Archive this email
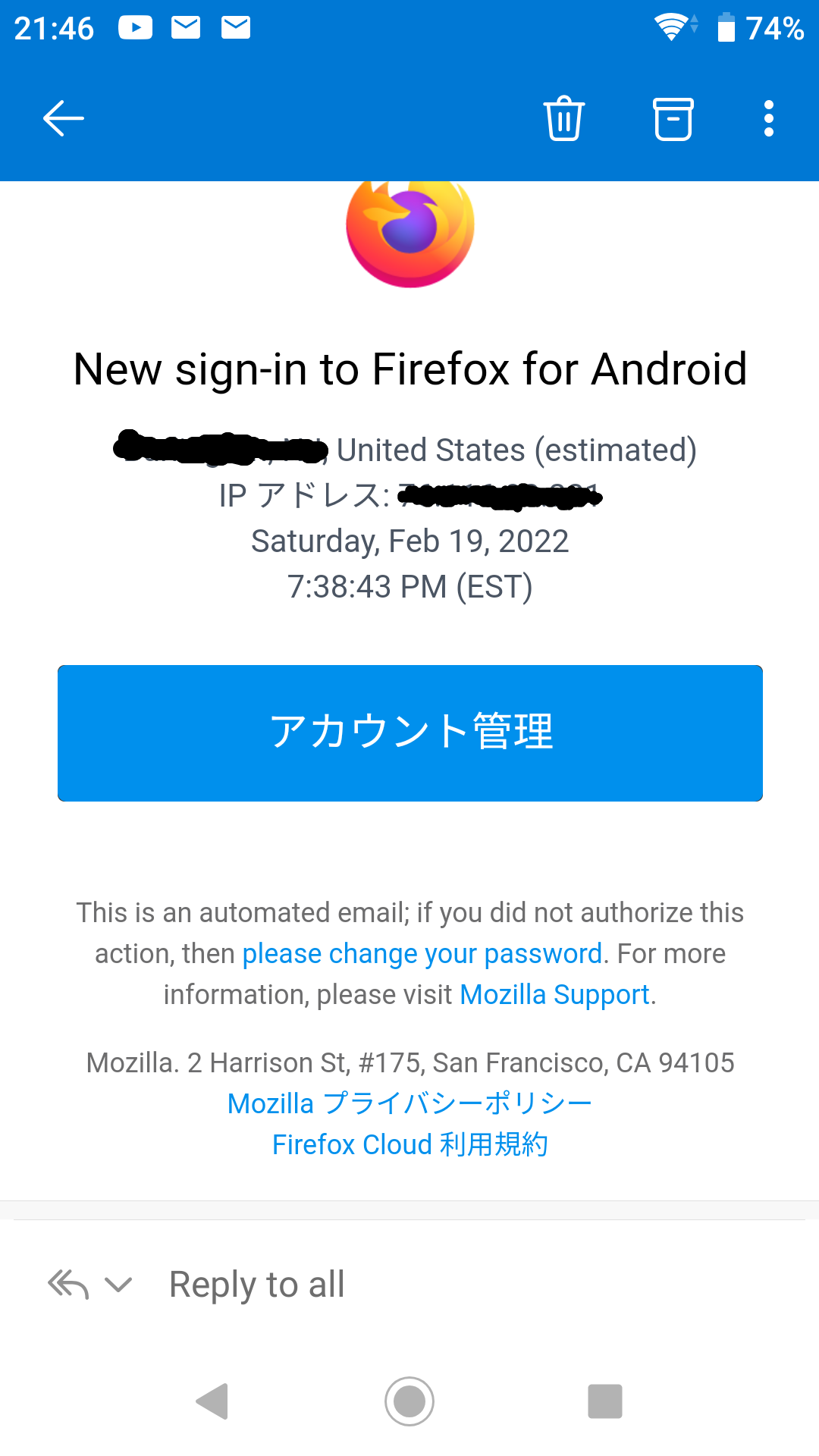The height and width of the screenshot is (1456, 819). coord(673,119)
